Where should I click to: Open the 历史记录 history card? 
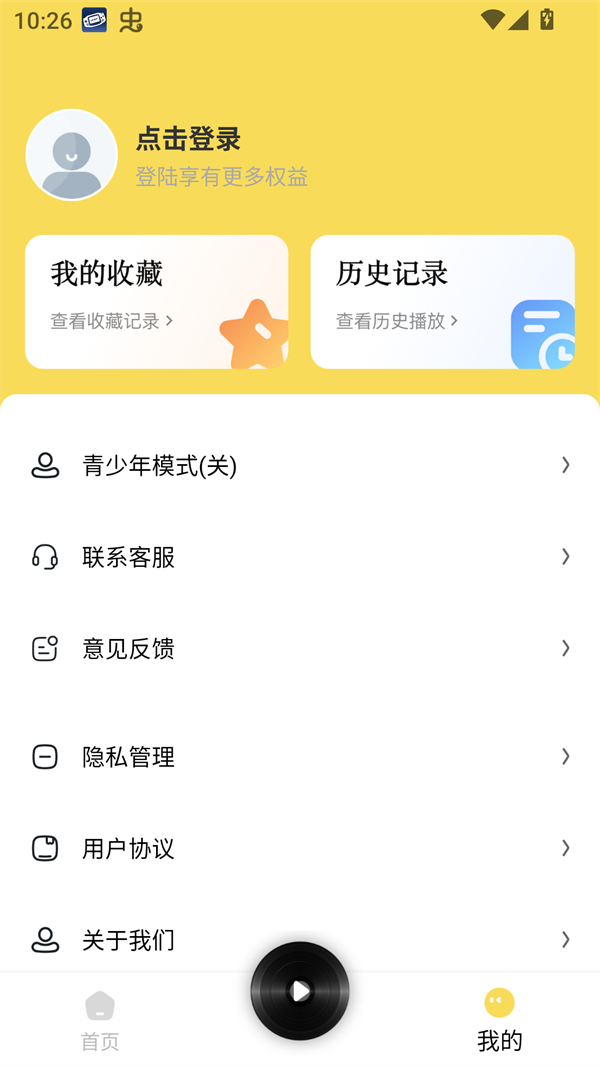tap(442, 301)
